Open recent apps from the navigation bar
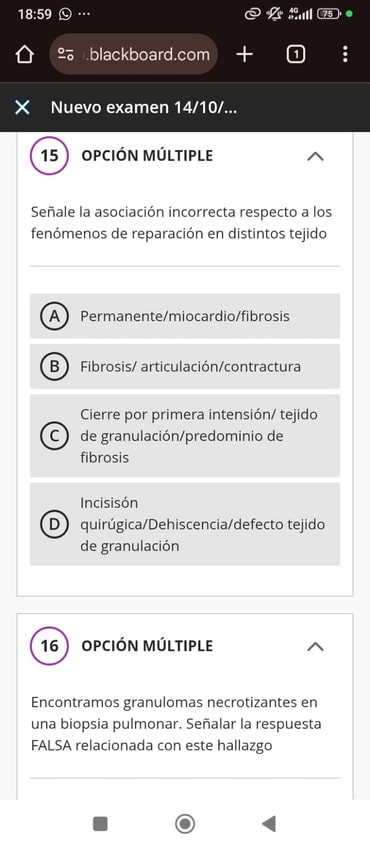The image size is (370, 848). [x=100, y=824]
